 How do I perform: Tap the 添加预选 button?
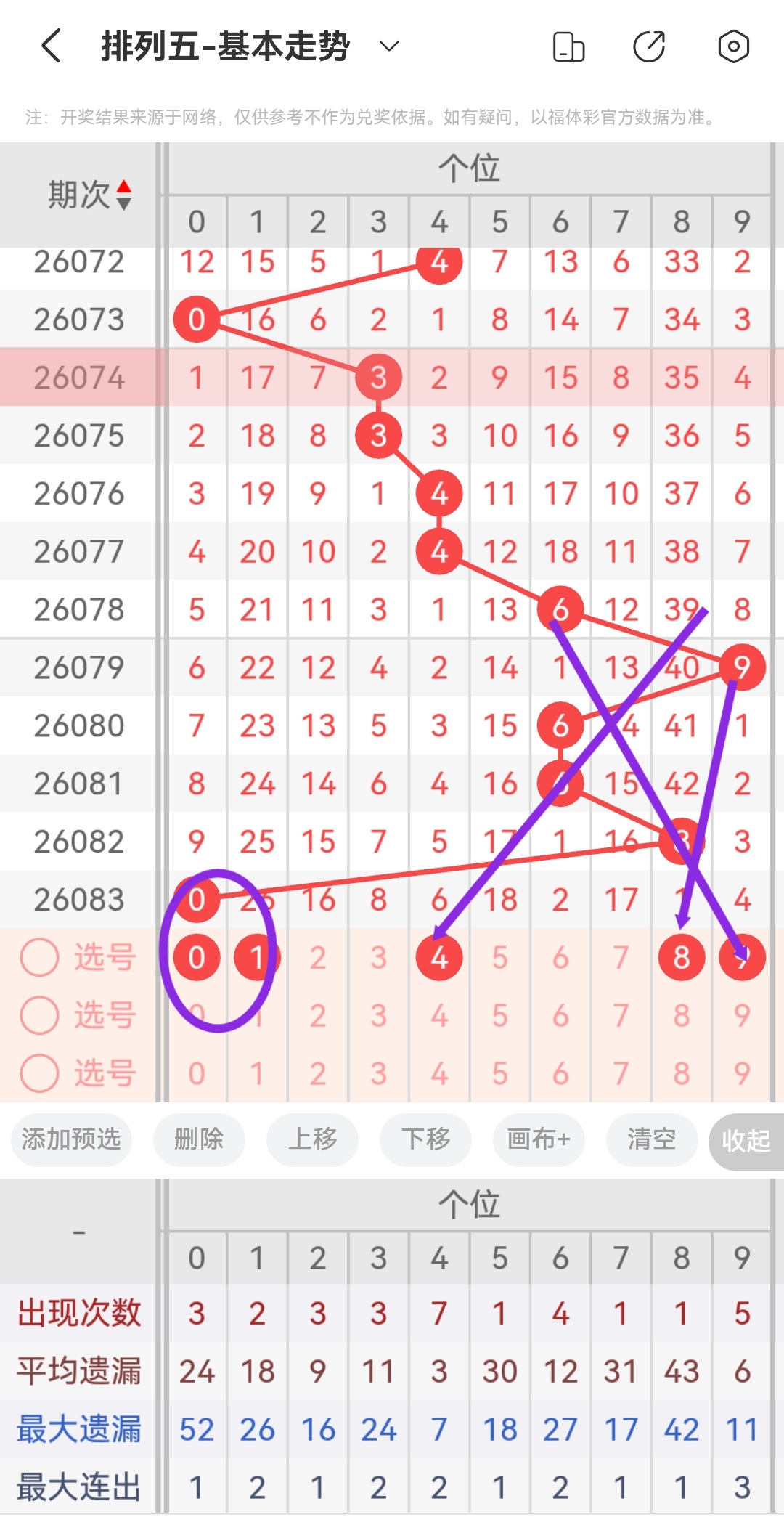click(x=70, y=1140)
